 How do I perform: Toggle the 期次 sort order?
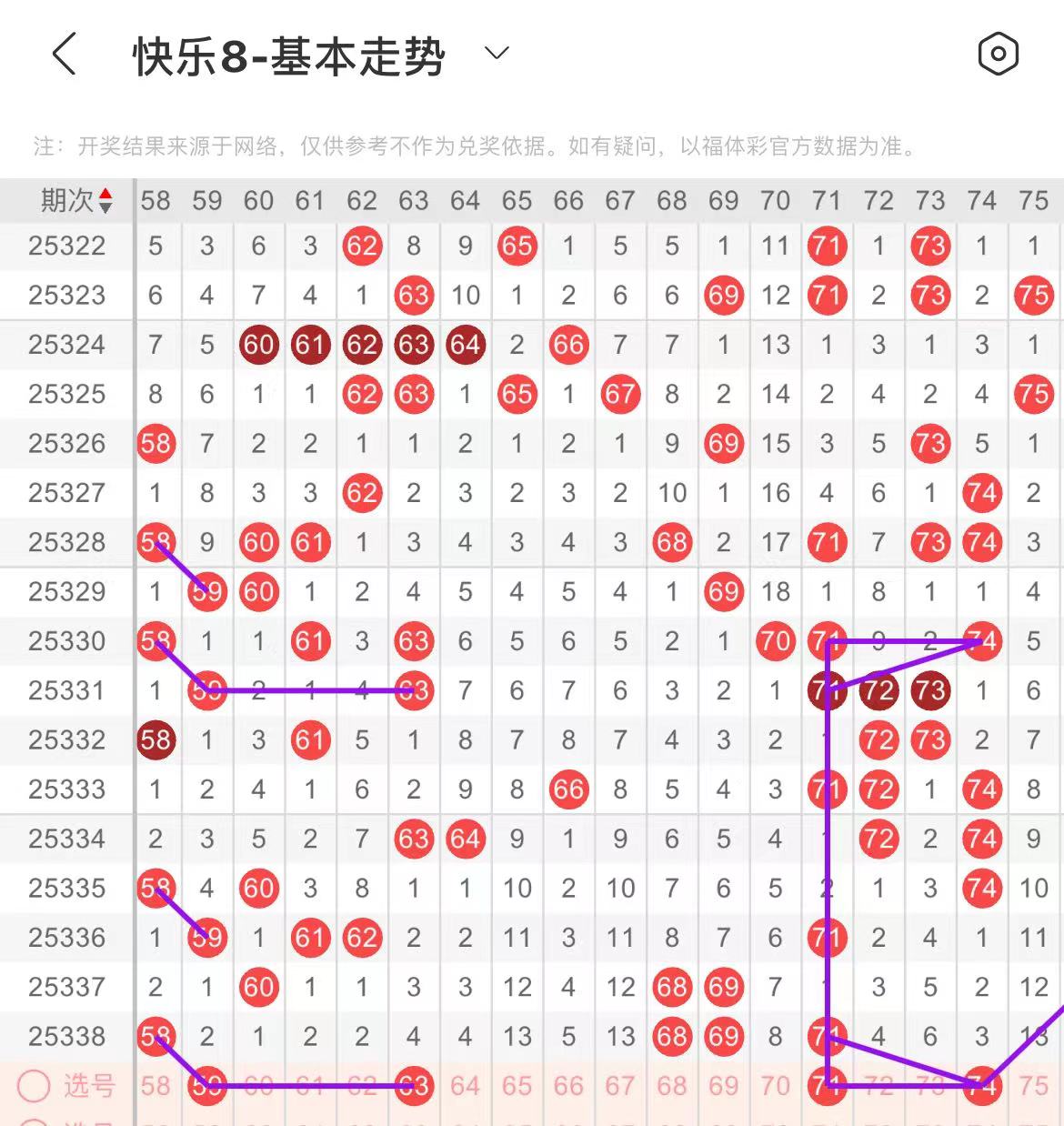click(x=105, y=200)
